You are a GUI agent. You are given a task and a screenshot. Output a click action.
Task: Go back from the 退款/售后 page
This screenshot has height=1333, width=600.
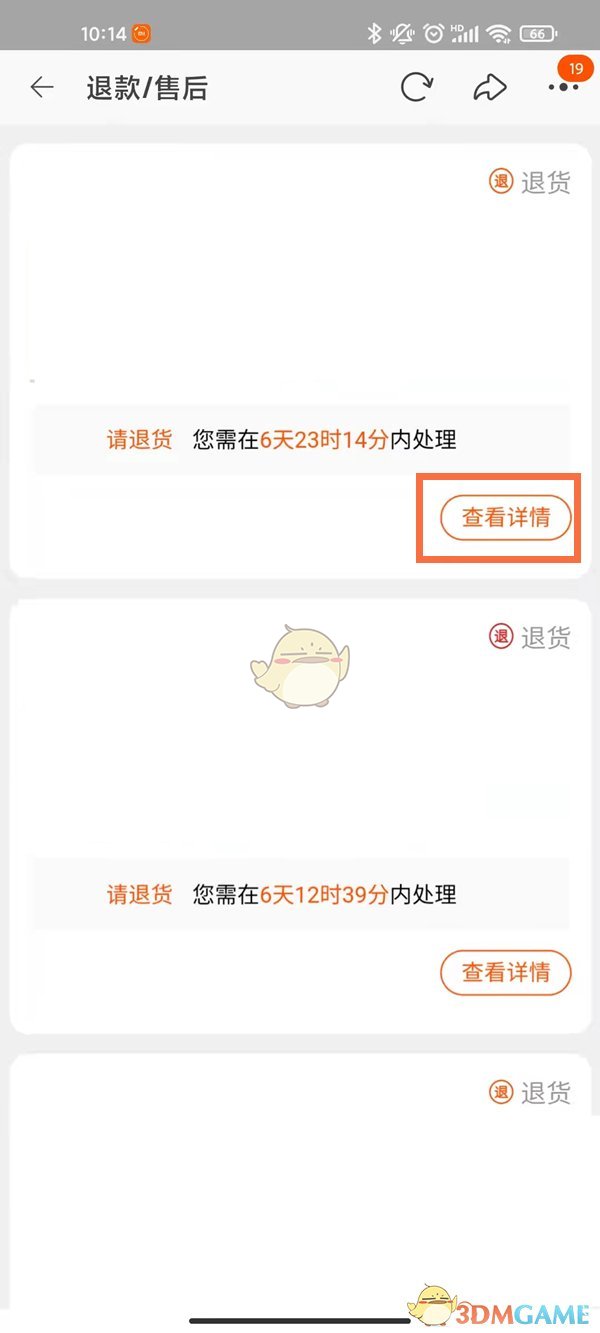[42, 88]
